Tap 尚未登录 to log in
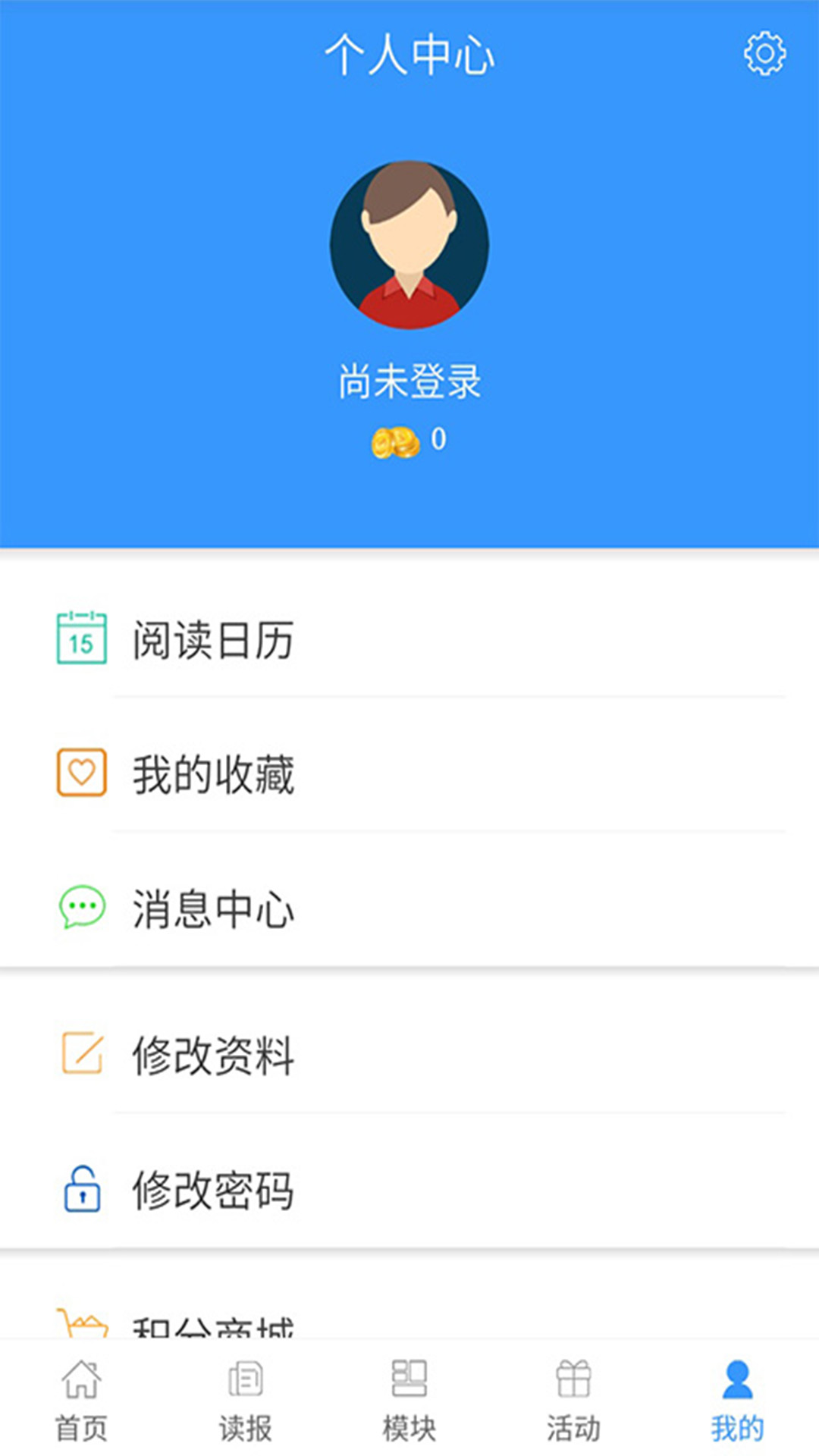This screenshot has height=1456, width=819. (x=409, y=381)
